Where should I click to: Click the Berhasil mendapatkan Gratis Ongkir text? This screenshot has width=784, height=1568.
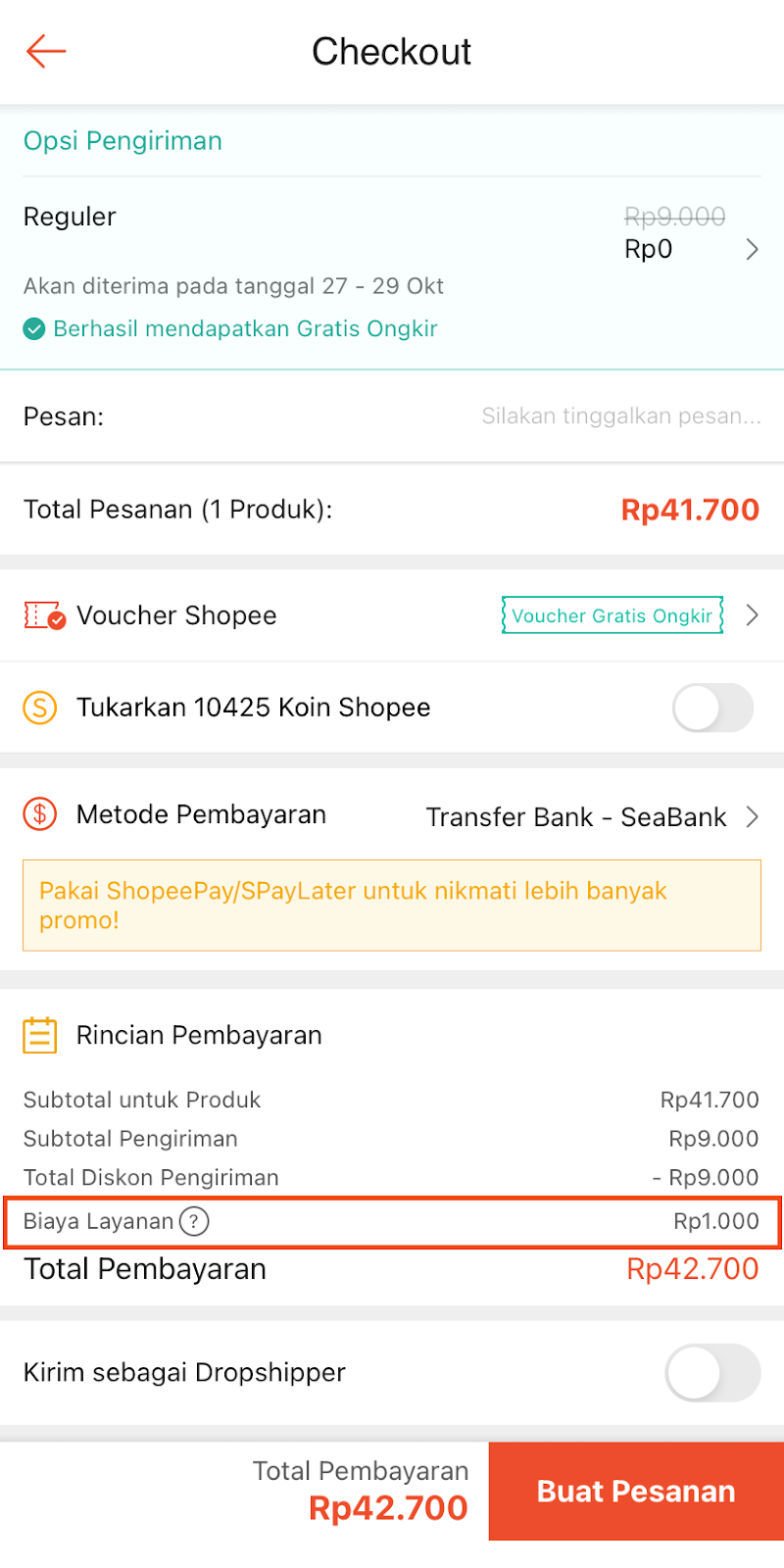pos(247,328)
